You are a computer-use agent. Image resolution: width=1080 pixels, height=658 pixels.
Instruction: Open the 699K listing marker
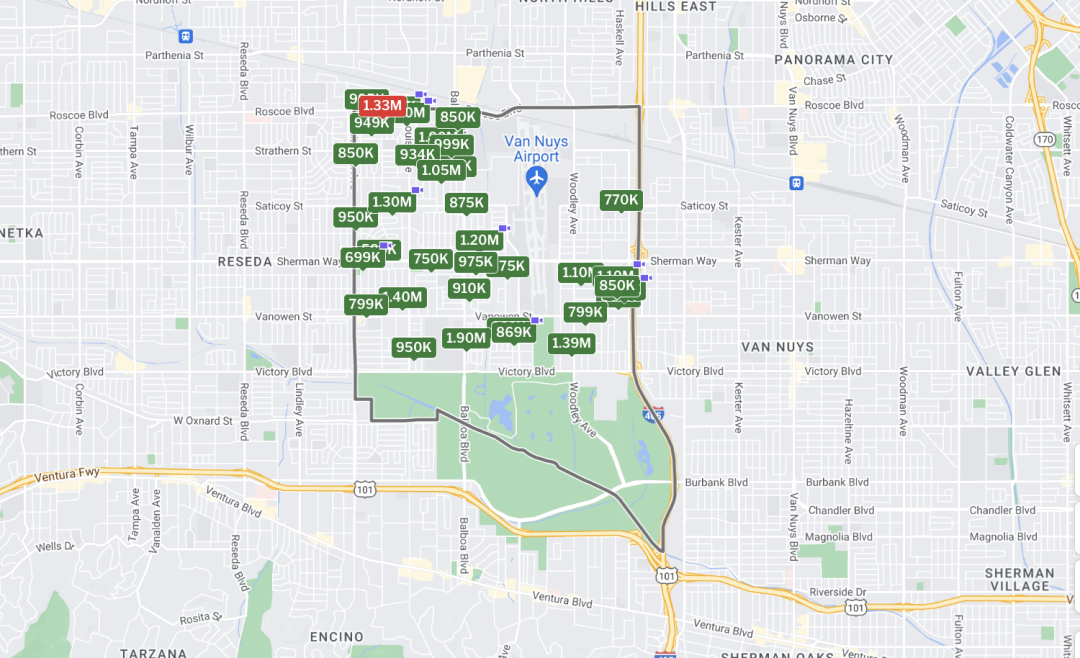click(361, 258)
